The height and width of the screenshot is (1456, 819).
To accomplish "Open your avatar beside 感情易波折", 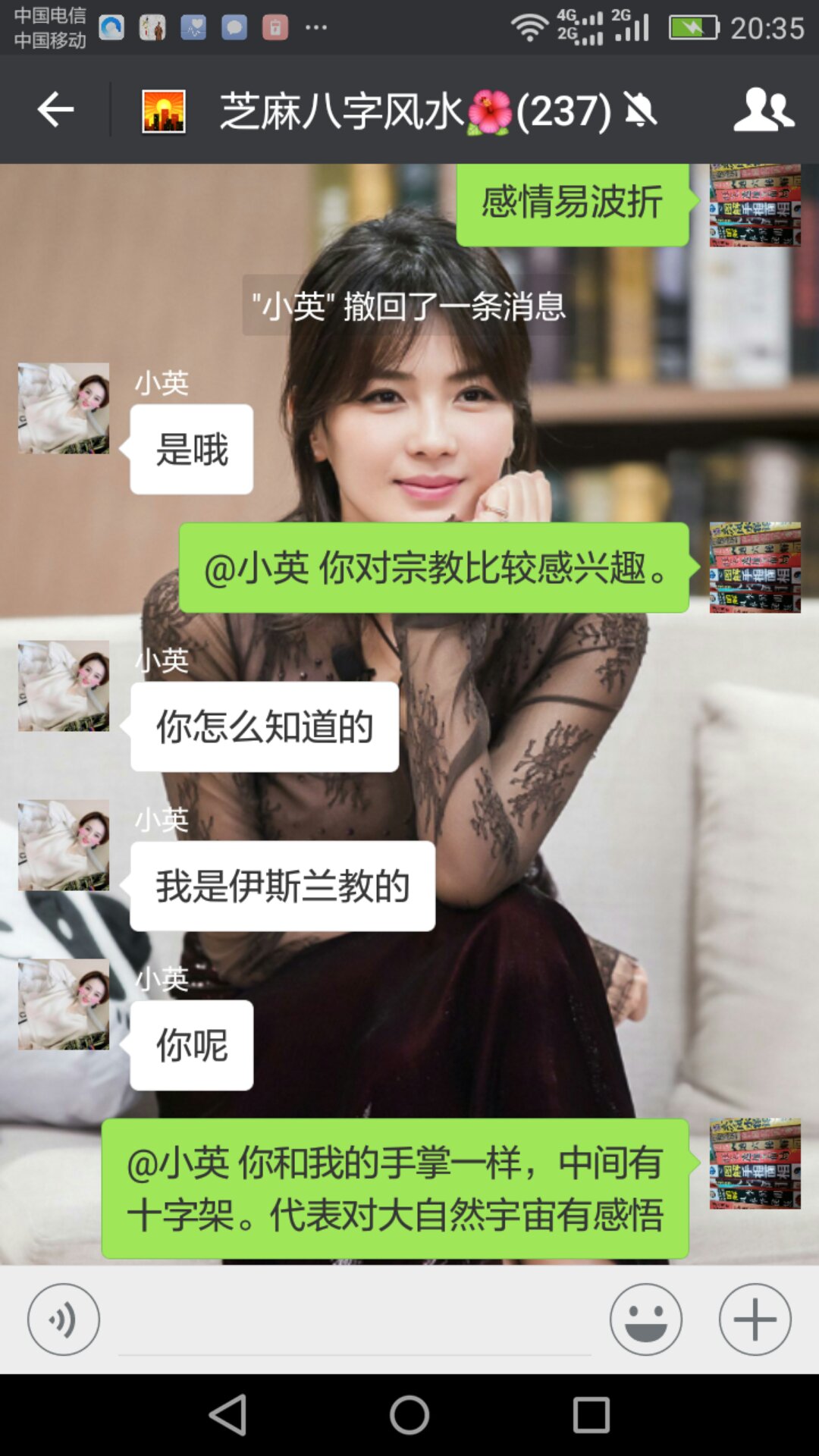I will [x=755, y=206].
